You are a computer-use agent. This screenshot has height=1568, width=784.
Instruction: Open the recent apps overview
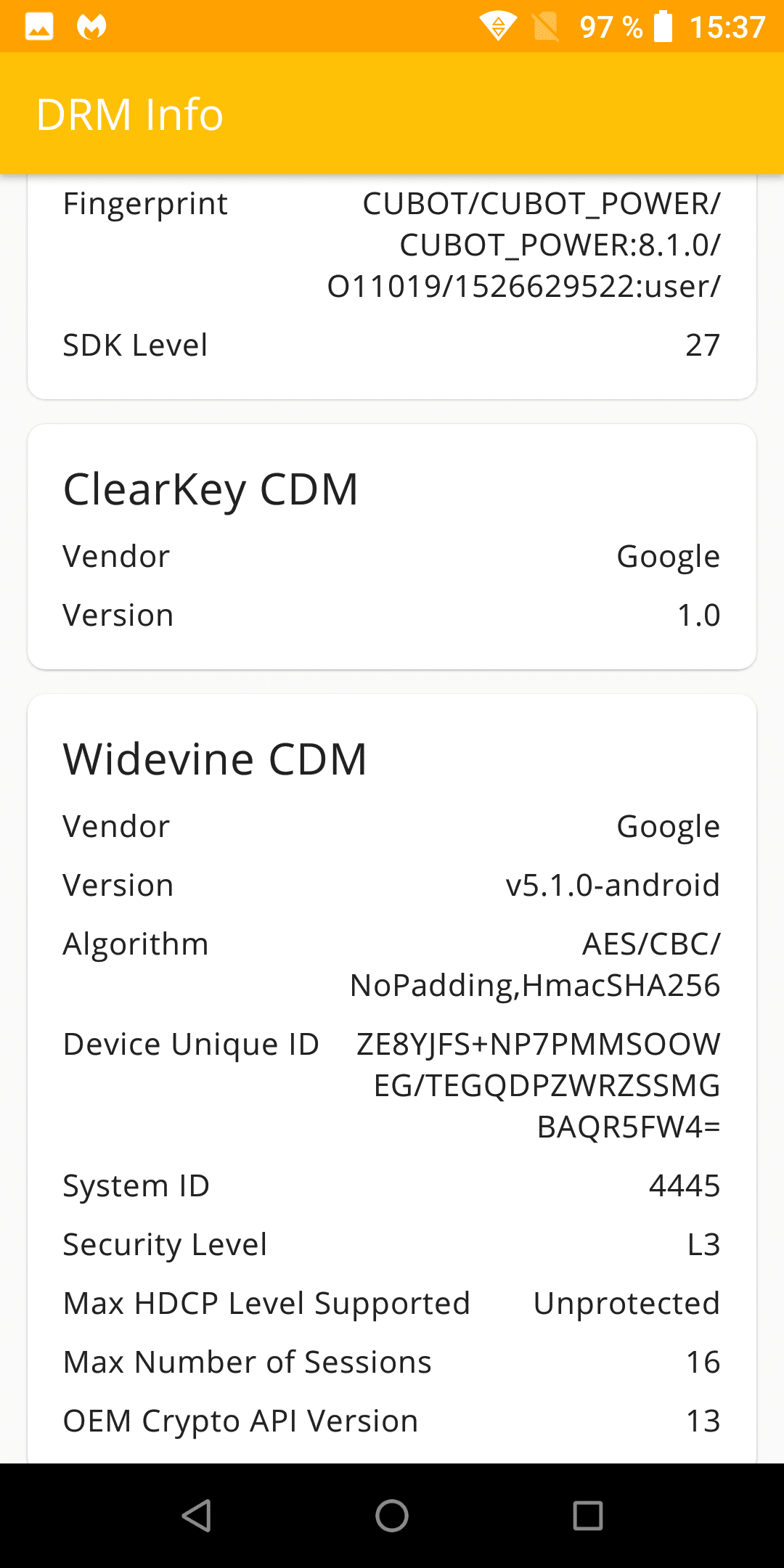click(x=588, y=1516)
